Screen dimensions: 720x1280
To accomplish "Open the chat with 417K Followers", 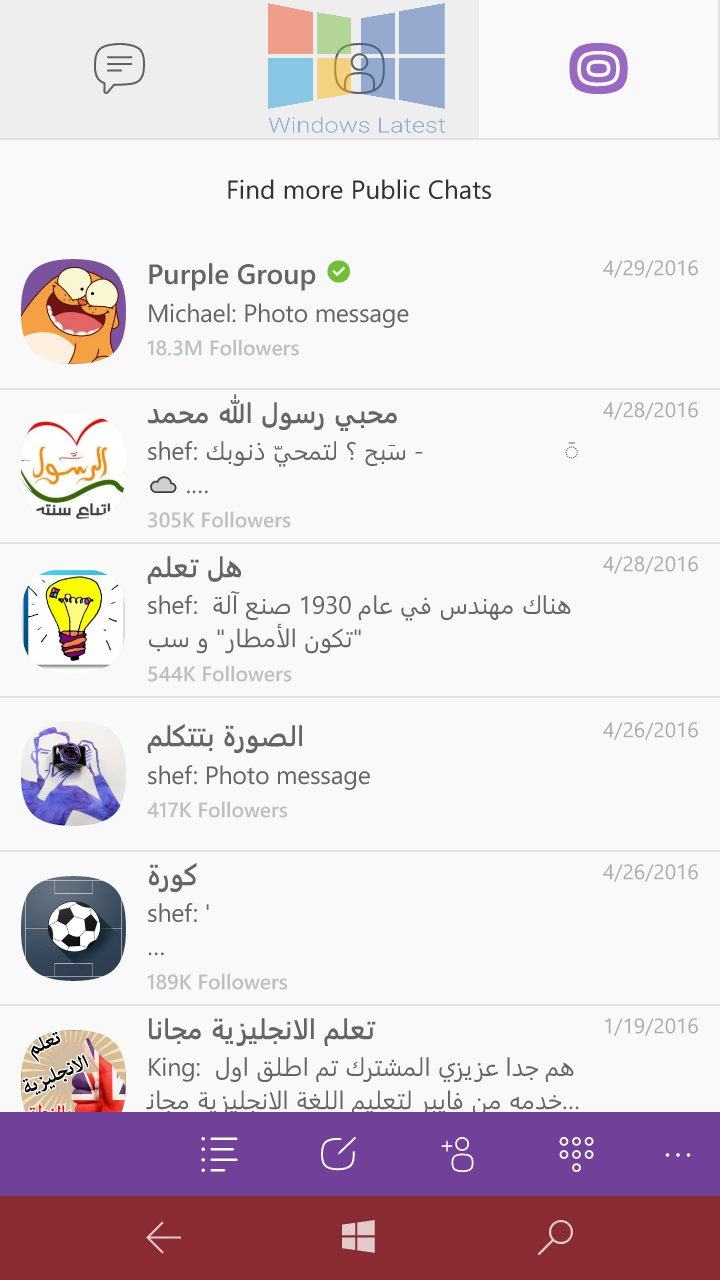I will click(360, 775).
